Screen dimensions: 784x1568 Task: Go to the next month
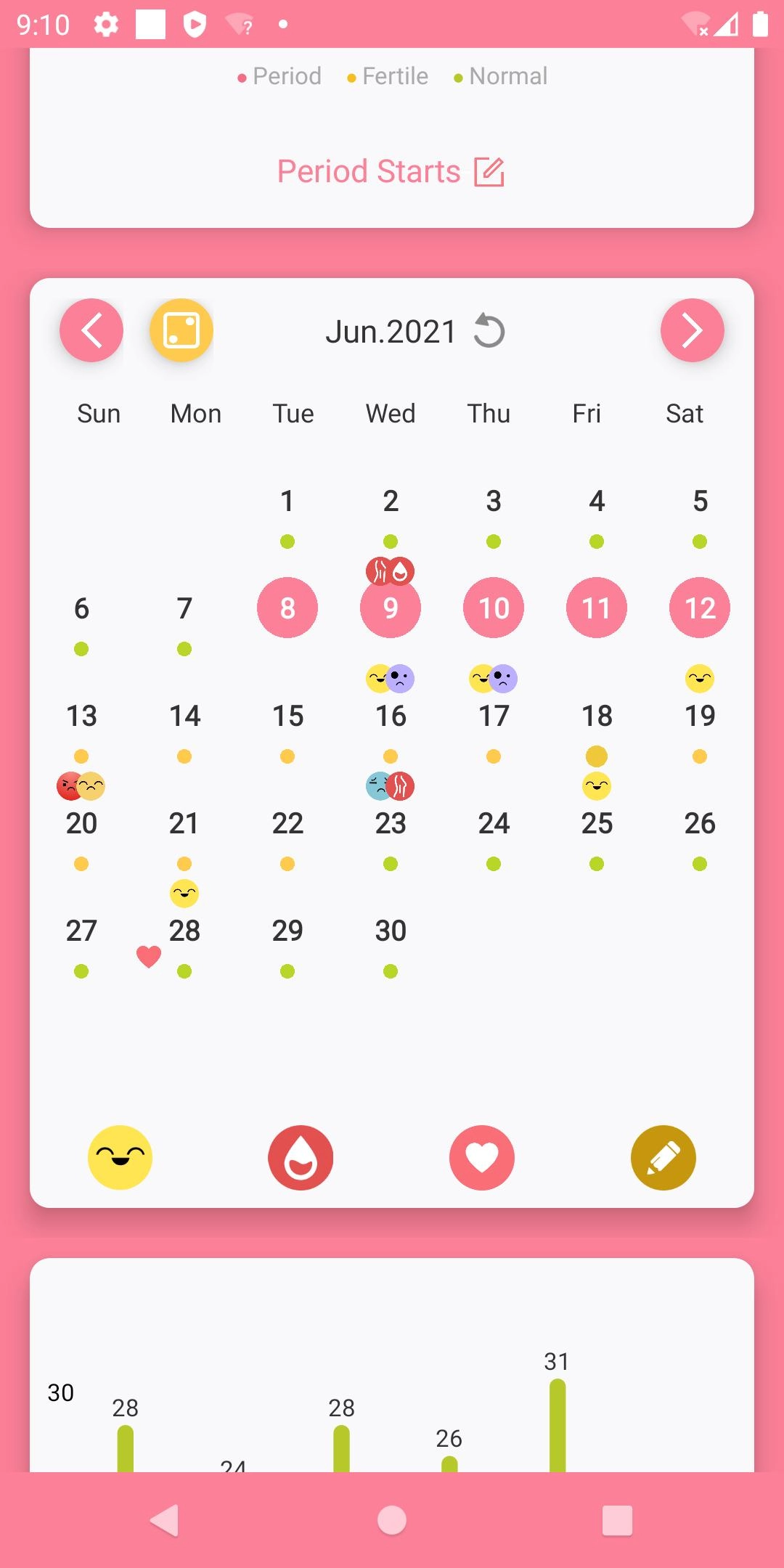(x=692, y=330)
